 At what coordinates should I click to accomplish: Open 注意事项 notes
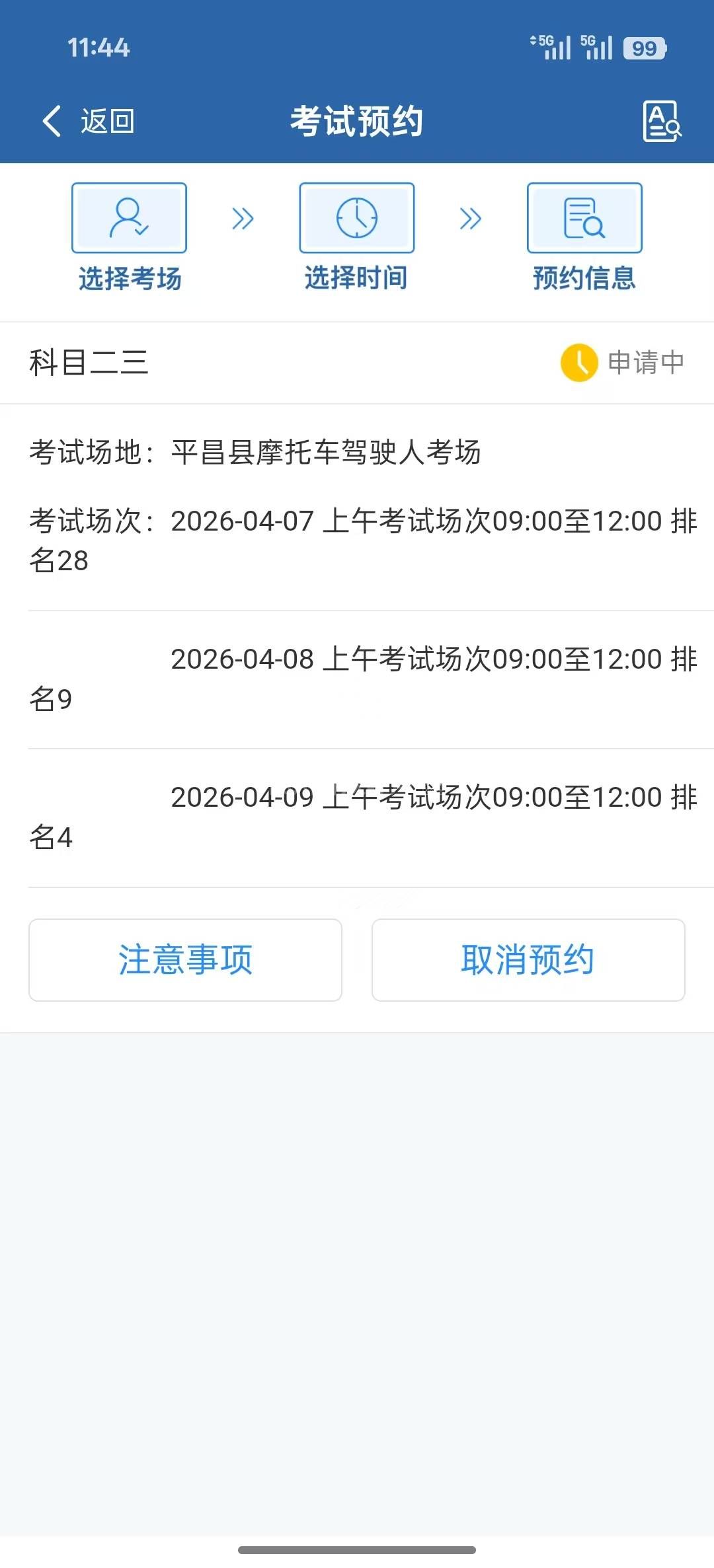(185, 959)
